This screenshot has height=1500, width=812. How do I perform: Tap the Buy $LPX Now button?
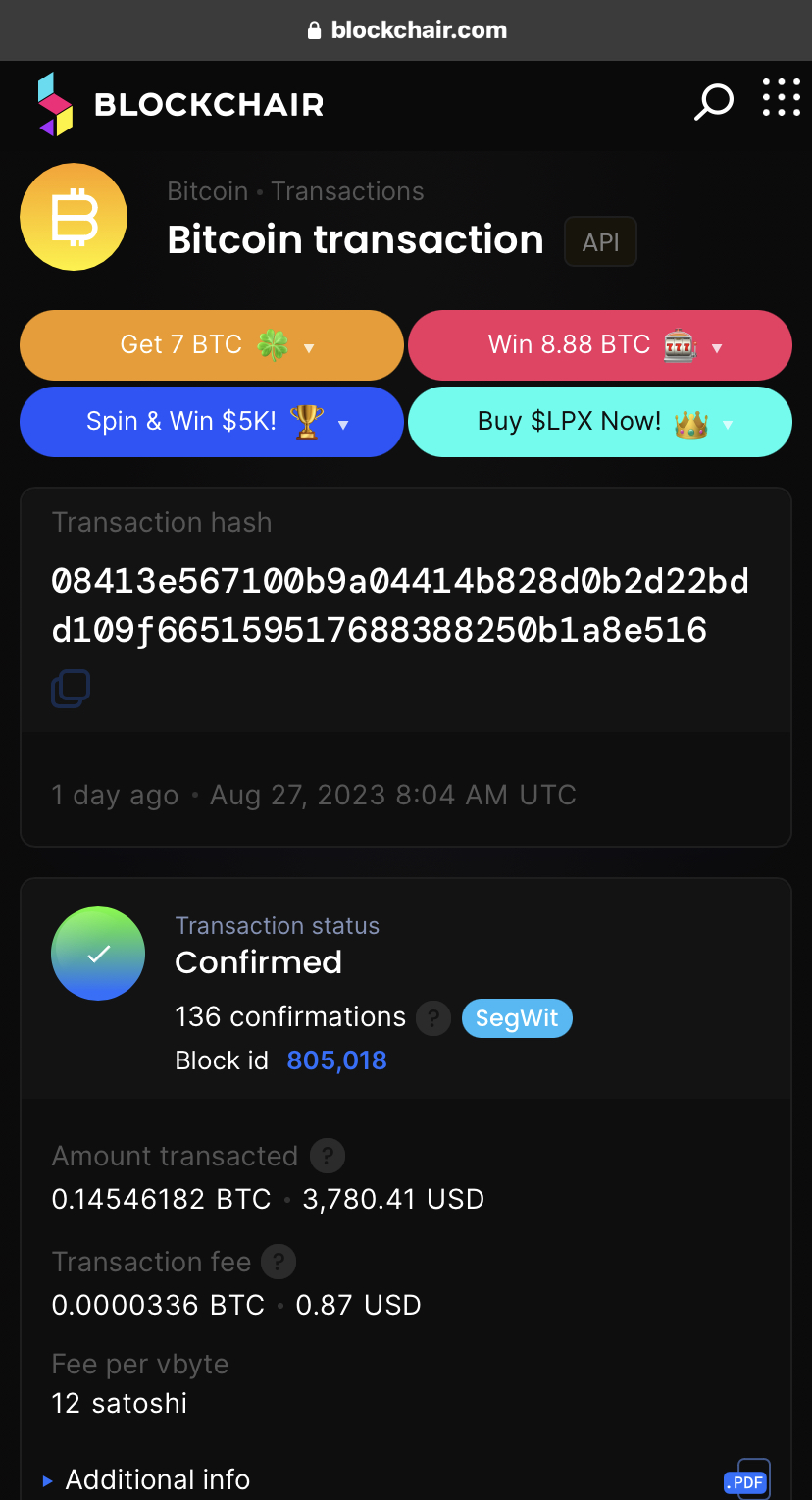pos(599,422)
